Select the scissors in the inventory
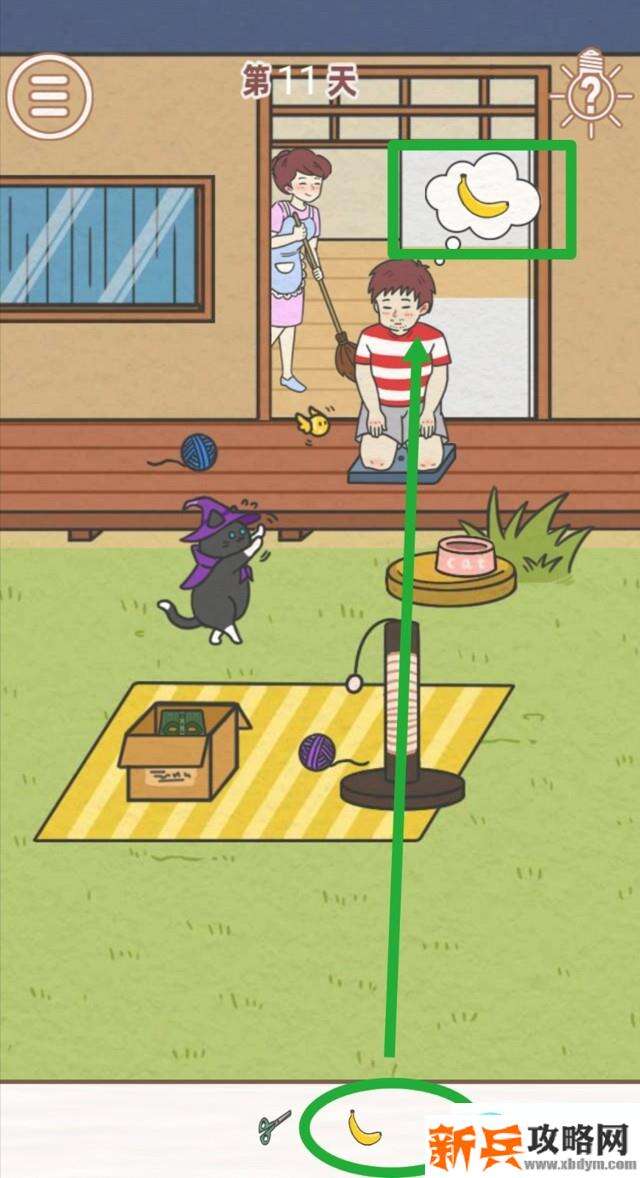Image resolution: width=640 pixels, height=1178 pixels. click(273, 1126)
